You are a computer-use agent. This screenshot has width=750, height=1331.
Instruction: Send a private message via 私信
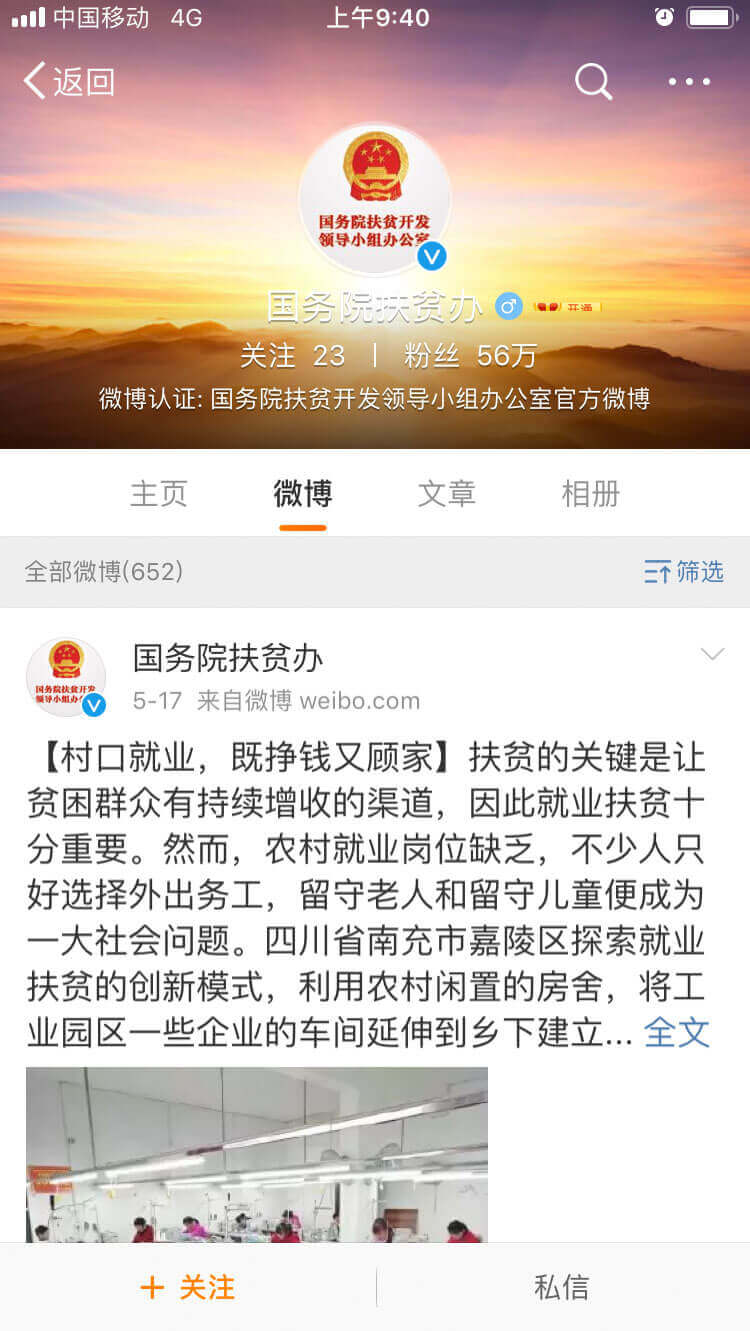coord(562,1287)
